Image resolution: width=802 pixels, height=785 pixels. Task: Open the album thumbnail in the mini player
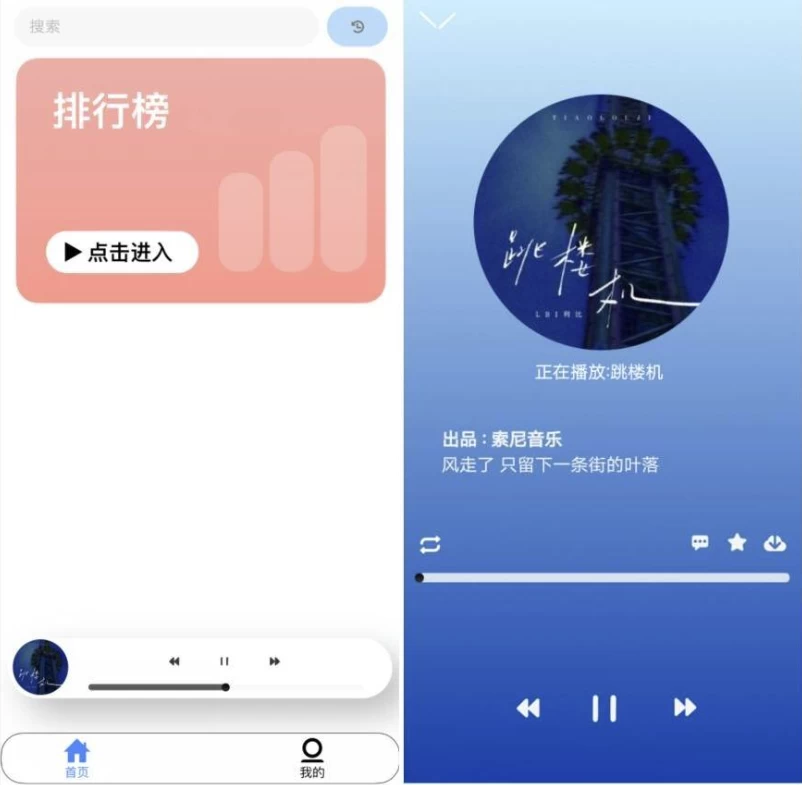pos(41,667)
